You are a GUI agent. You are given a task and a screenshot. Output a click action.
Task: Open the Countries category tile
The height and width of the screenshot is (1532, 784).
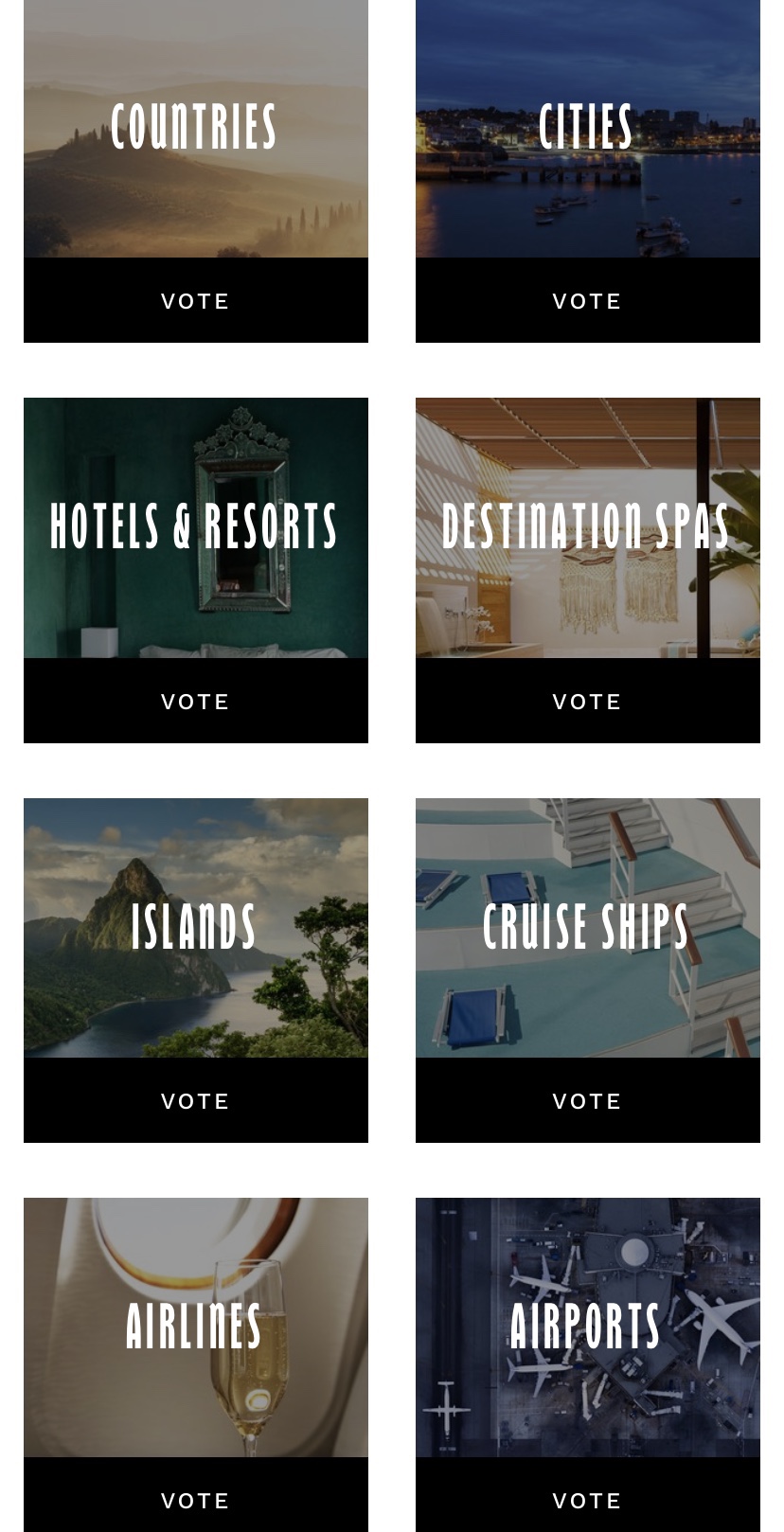click(x=196, y=128)
